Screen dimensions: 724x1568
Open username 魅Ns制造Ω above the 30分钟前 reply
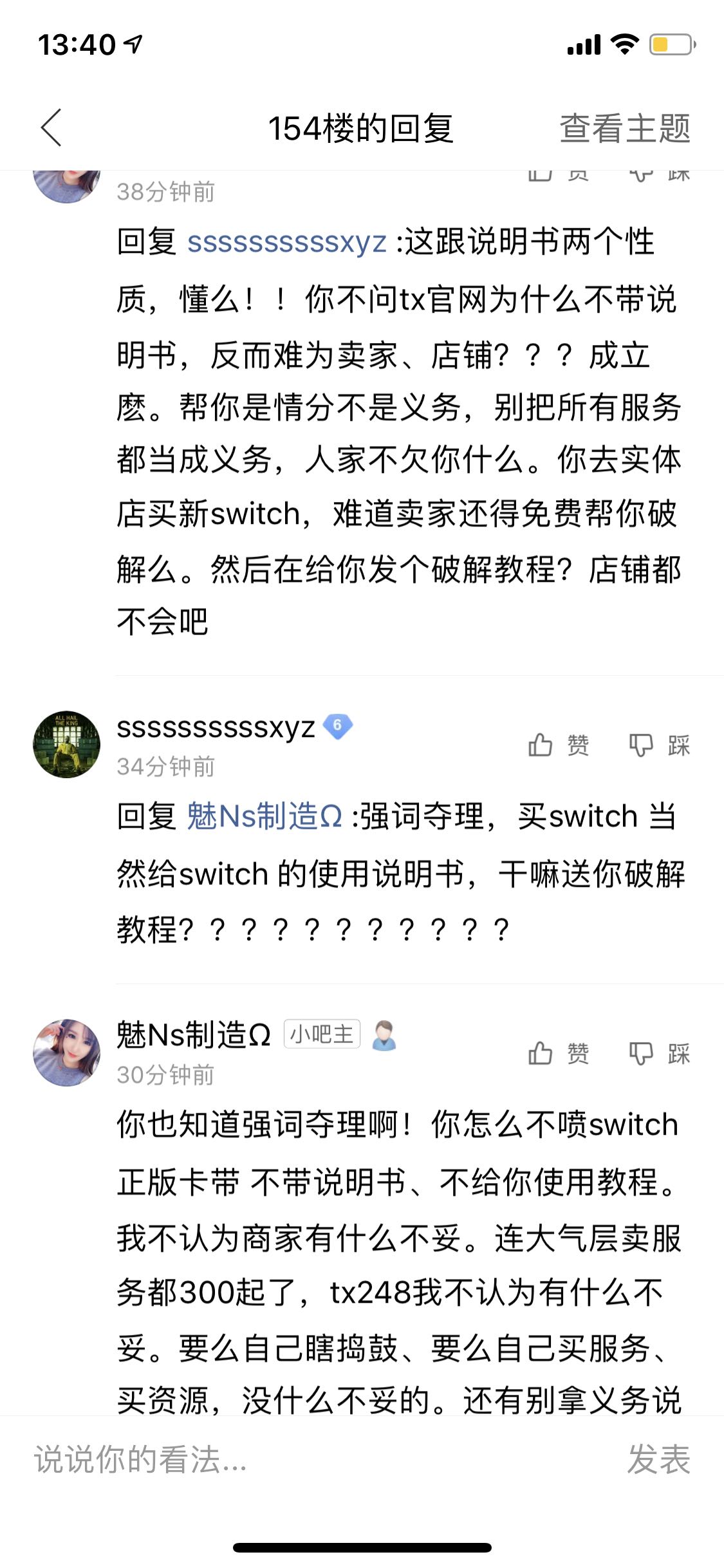193,1035
